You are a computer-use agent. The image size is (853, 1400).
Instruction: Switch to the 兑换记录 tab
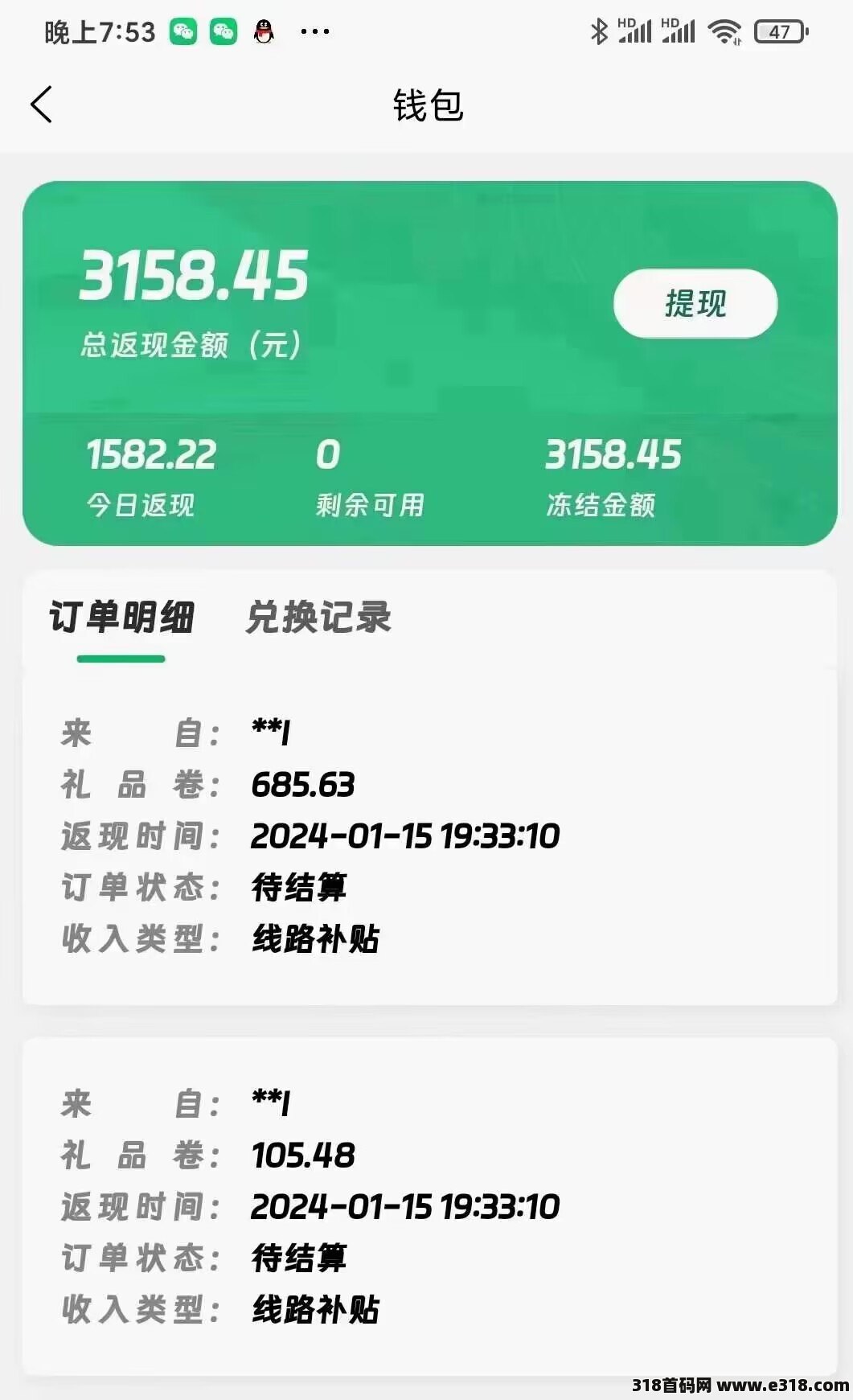tap(318, 618)
